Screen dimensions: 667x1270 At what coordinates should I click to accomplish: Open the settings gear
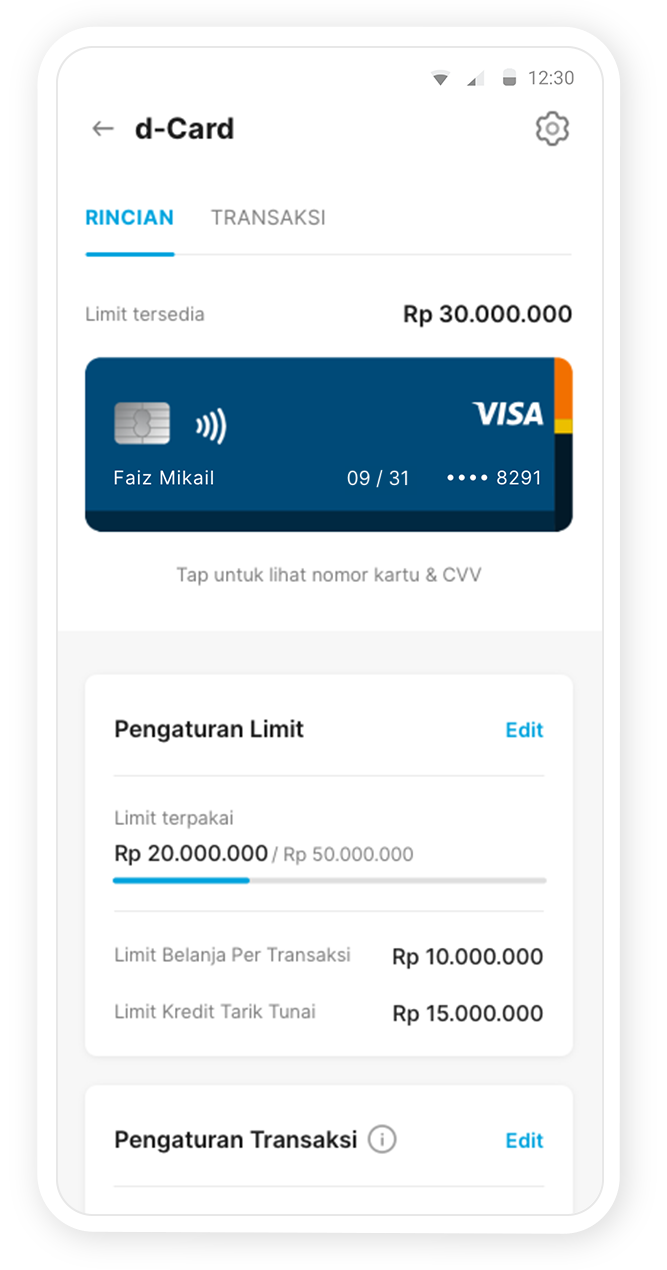point(552,129)
